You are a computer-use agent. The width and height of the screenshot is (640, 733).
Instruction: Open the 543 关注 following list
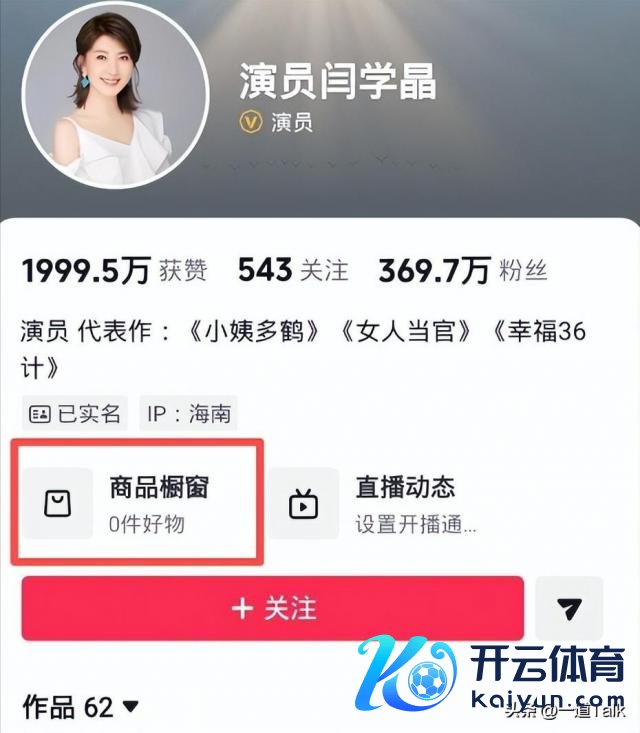[293, 269]
